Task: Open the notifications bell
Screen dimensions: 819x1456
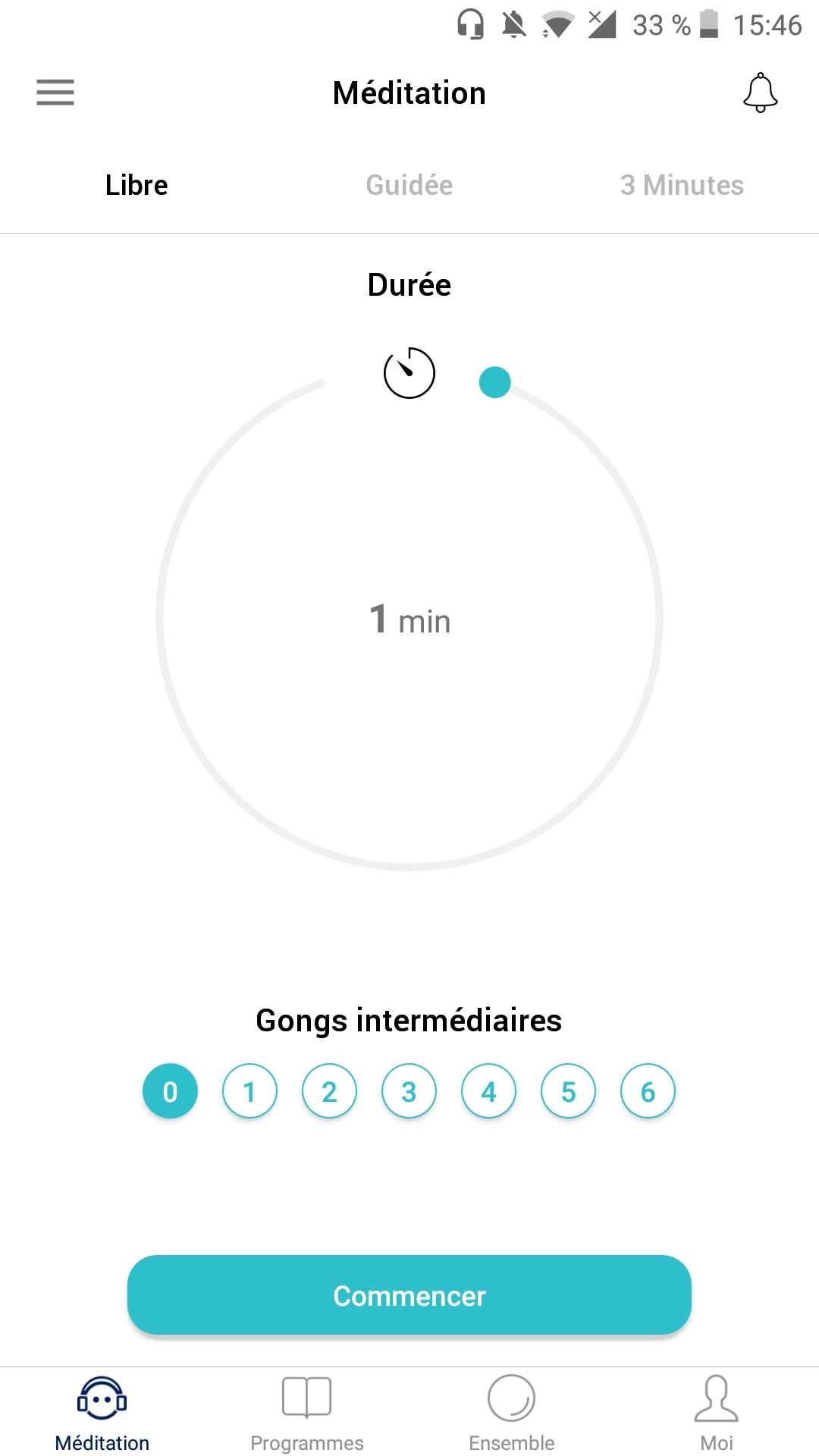Action: [x=761, y=93]
